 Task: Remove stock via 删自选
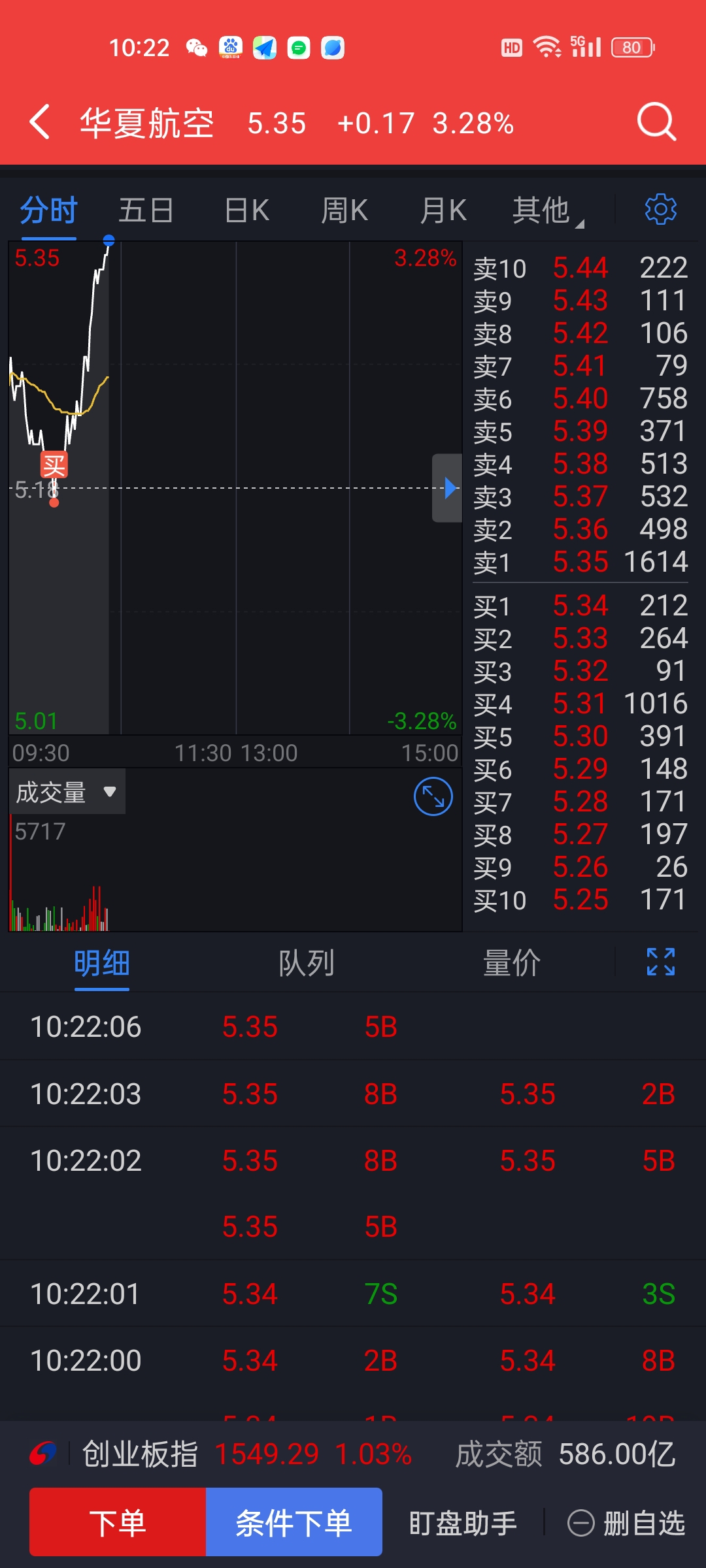coord(626,1523)
